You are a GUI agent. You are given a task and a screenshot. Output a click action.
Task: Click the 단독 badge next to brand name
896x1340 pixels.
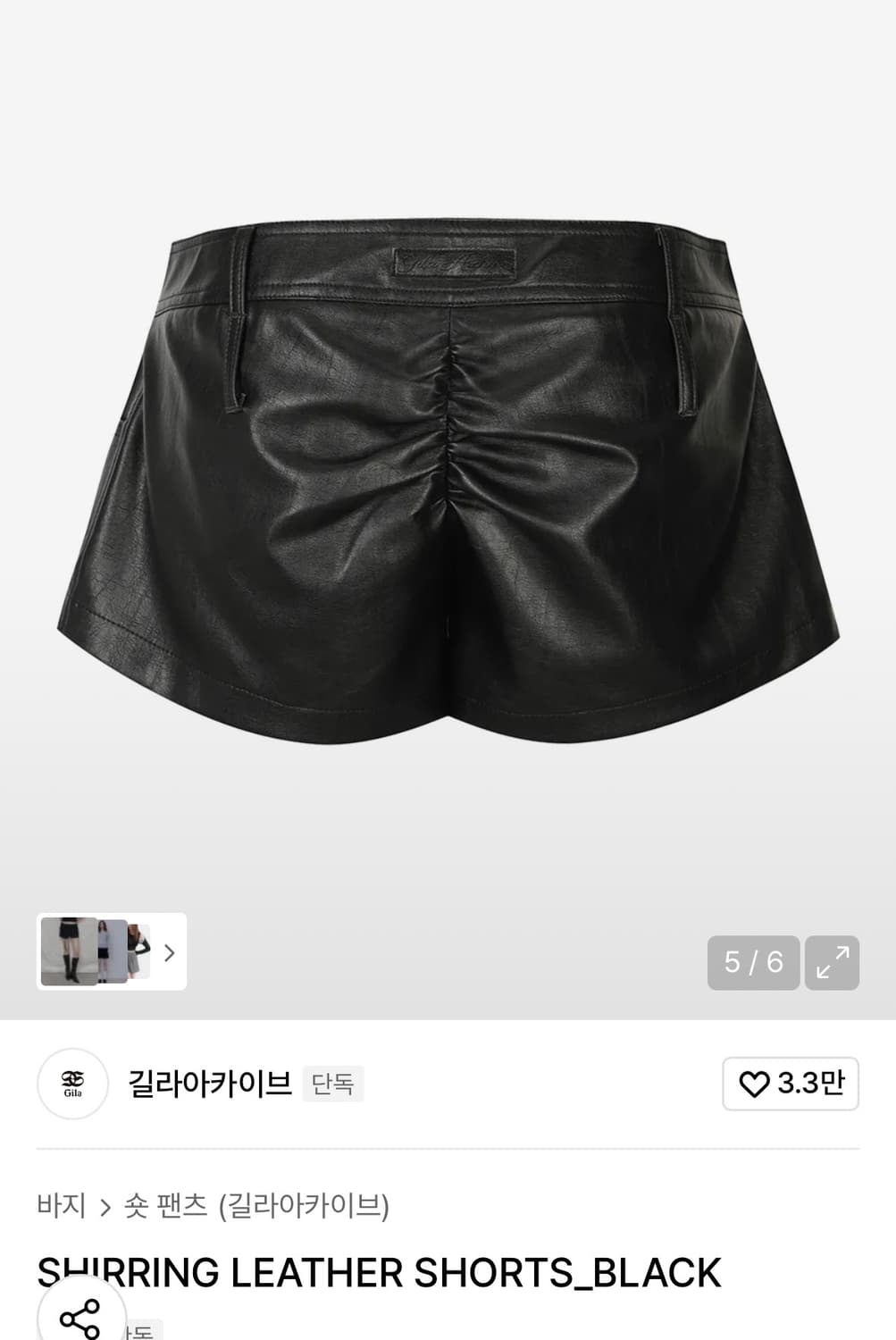(333, 1084)
